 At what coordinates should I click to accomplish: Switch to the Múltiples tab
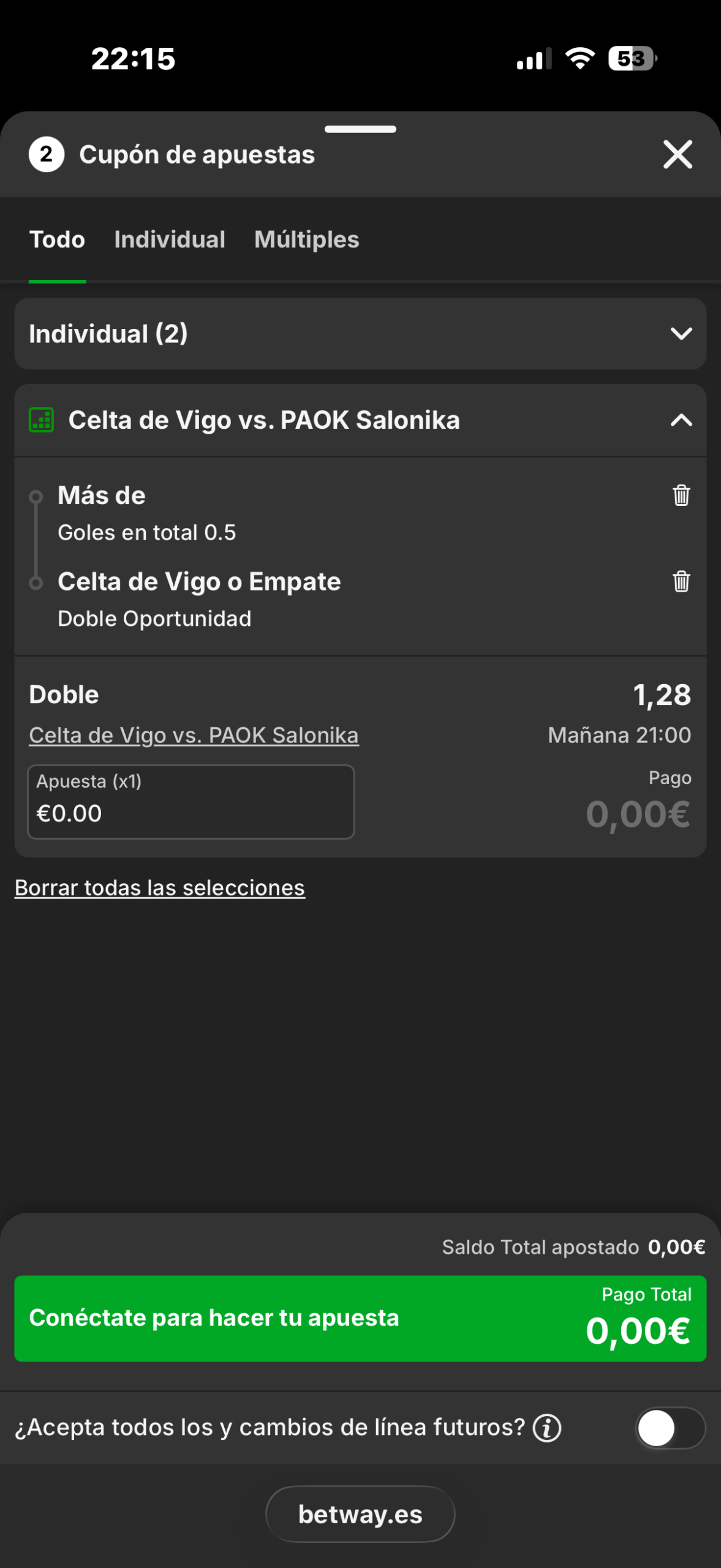pos(306,239)
